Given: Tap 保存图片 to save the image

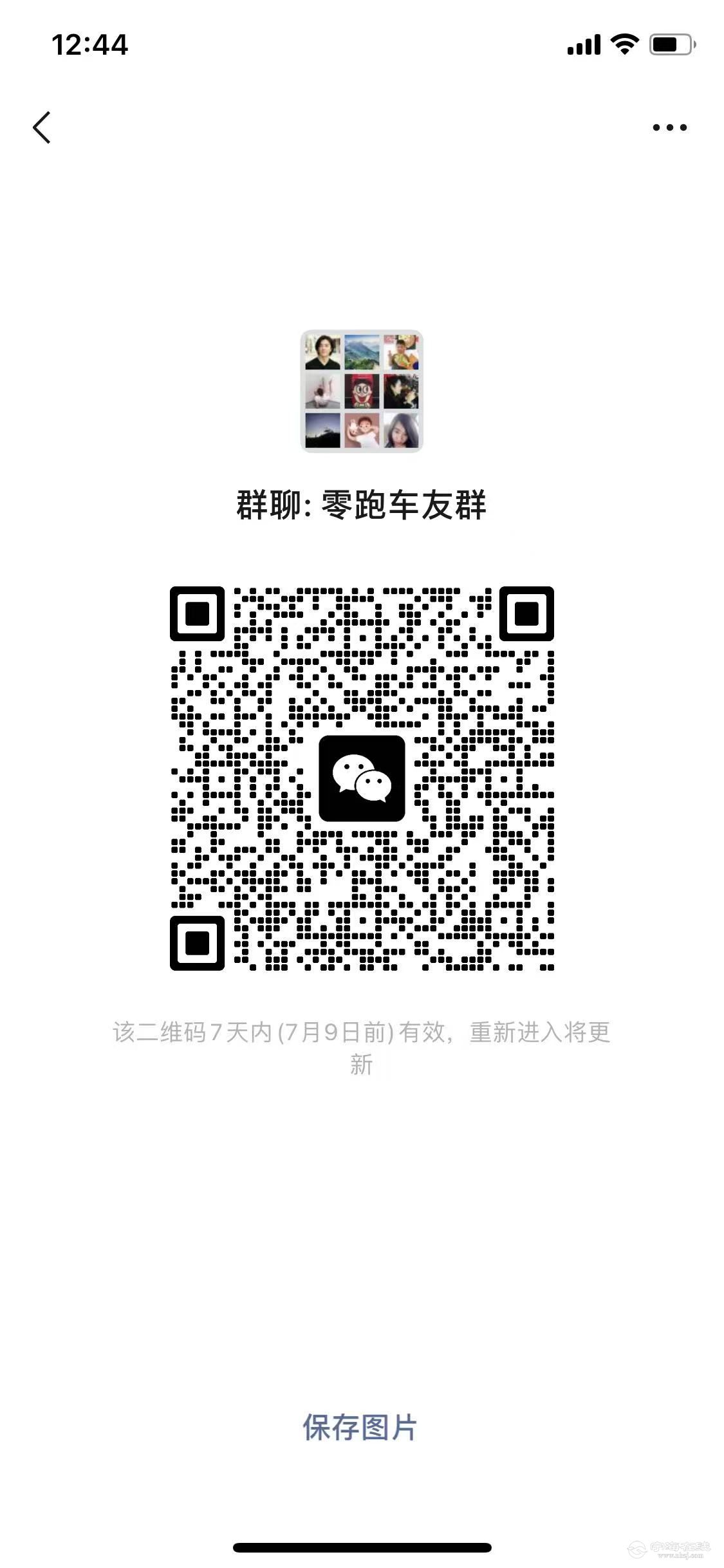Looking at the screenshot, I should pos(360,1427).
